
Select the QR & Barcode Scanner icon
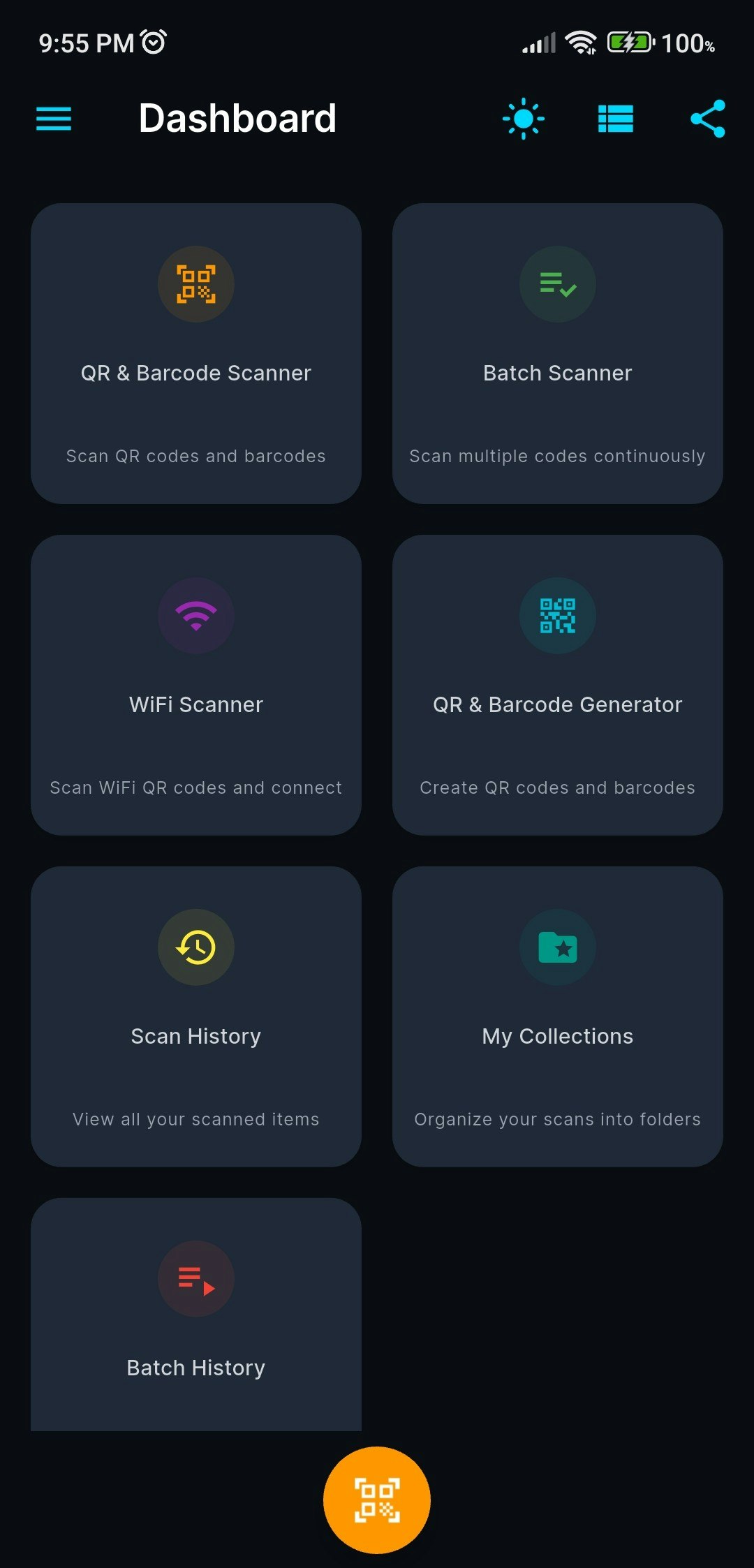[x=196, y=284]
